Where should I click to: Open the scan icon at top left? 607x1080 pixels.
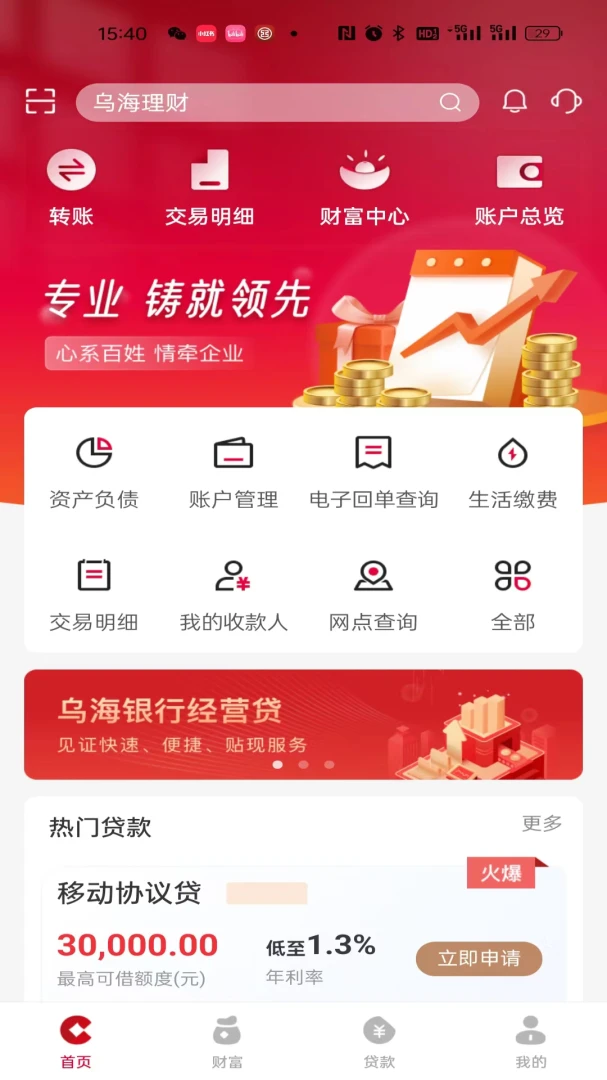[x=40, y=101]
